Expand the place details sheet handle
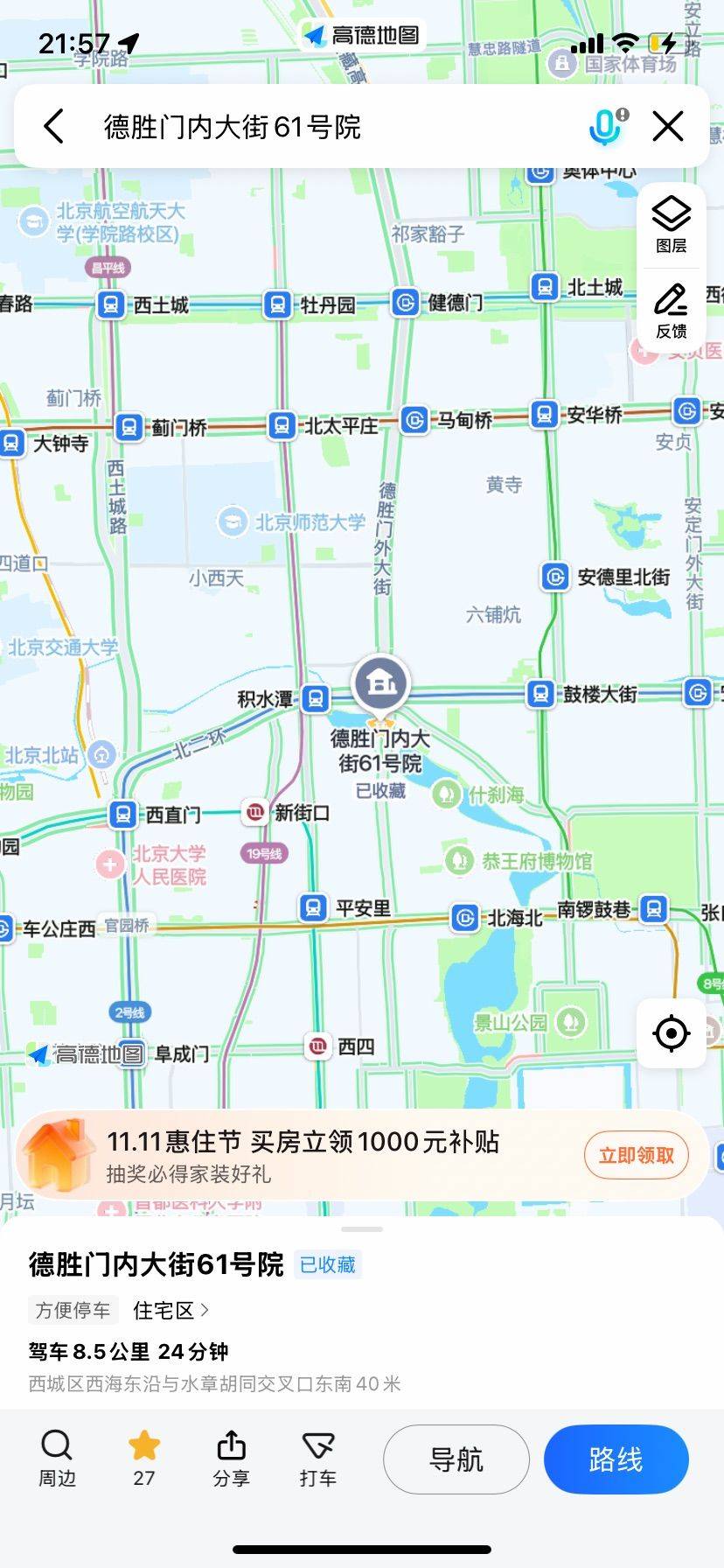The image size is (724, 1568). (362, 1229)
